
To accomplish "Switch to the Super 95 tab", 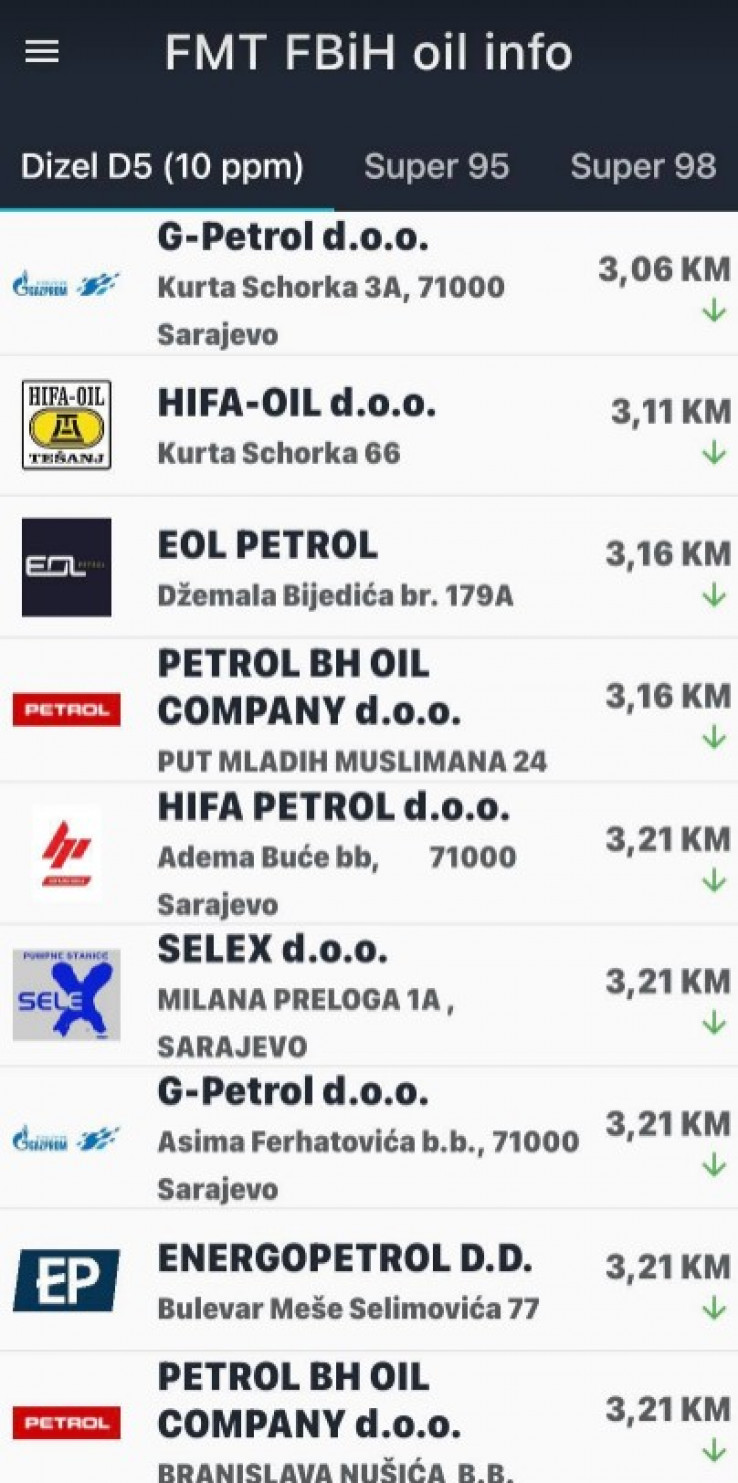I will click(436, 166).
